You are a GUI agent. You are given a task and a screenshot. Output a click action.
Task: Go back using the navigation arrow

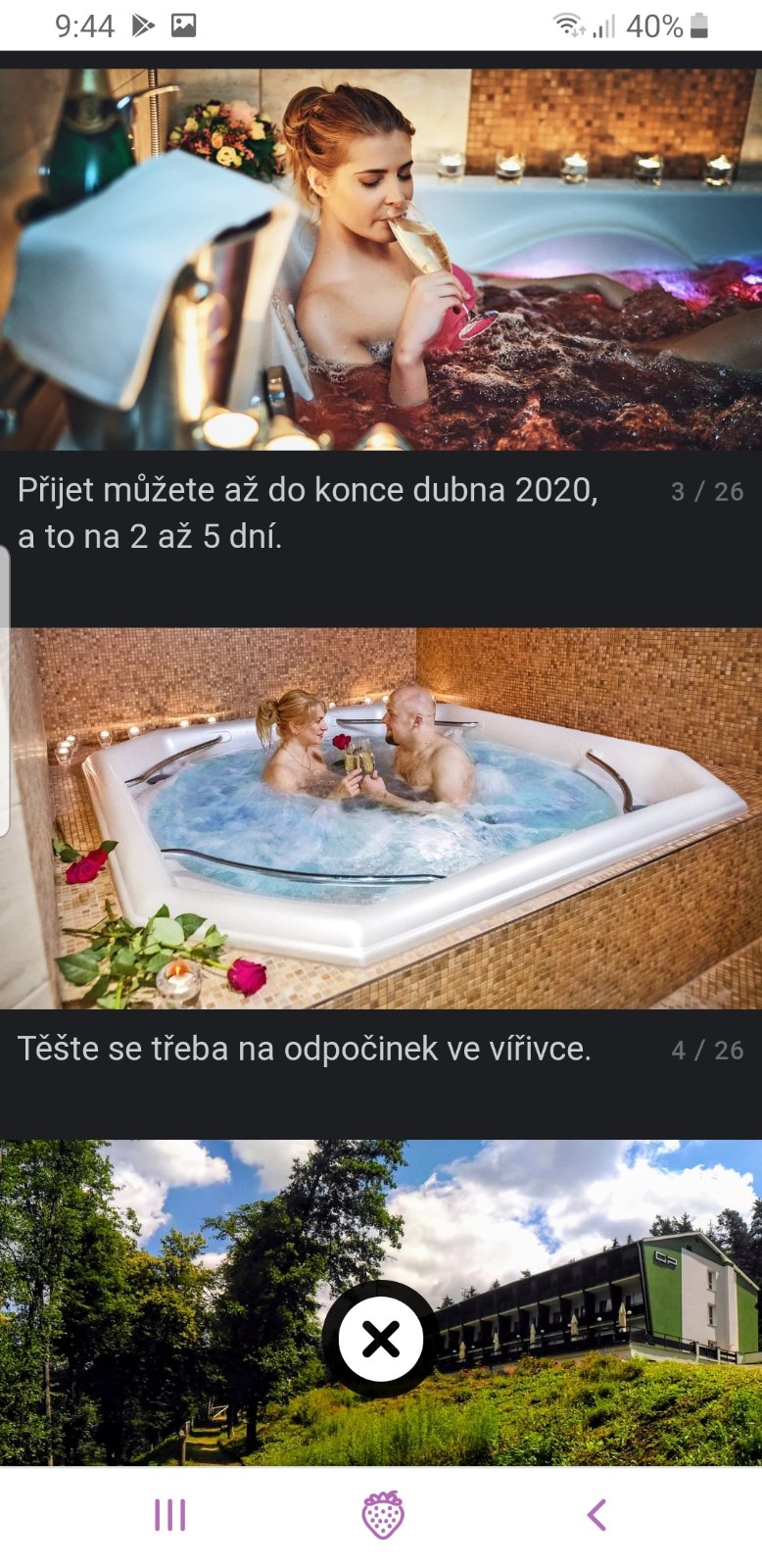596,1515
